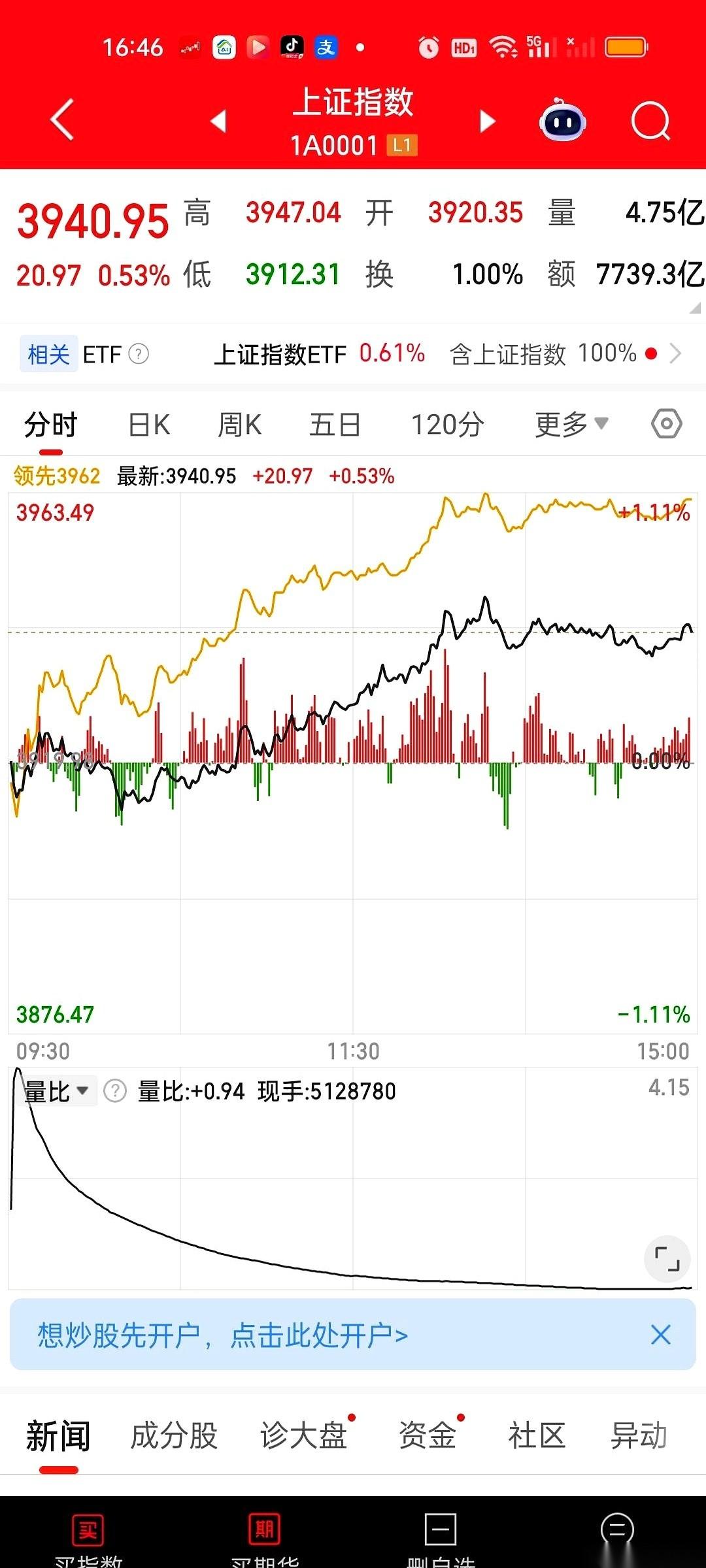The height and width of the screenshot is (1568, 706).
Task: Switch to the next index with right triangle
Action: coord(488,121)
